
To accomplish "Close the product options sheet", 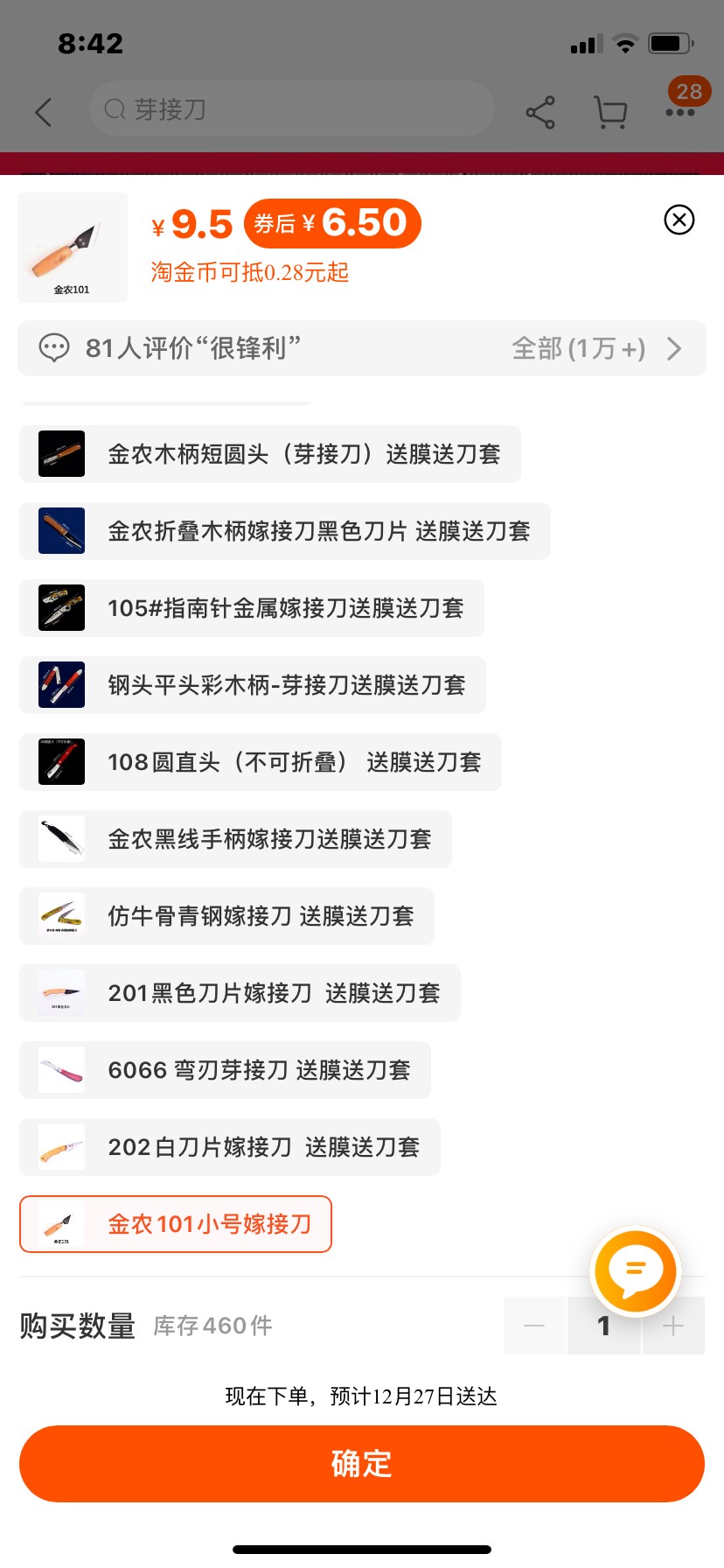I will click(x=679, y=220).
